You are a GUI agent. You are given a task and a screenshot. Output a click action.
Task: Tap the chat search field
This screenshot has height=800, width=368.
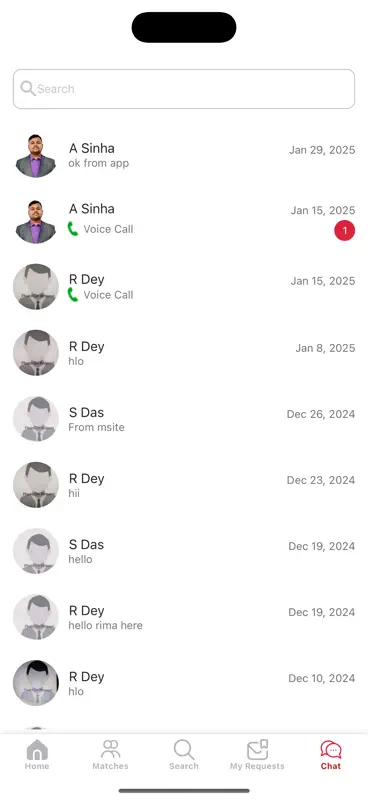[184, 89]
